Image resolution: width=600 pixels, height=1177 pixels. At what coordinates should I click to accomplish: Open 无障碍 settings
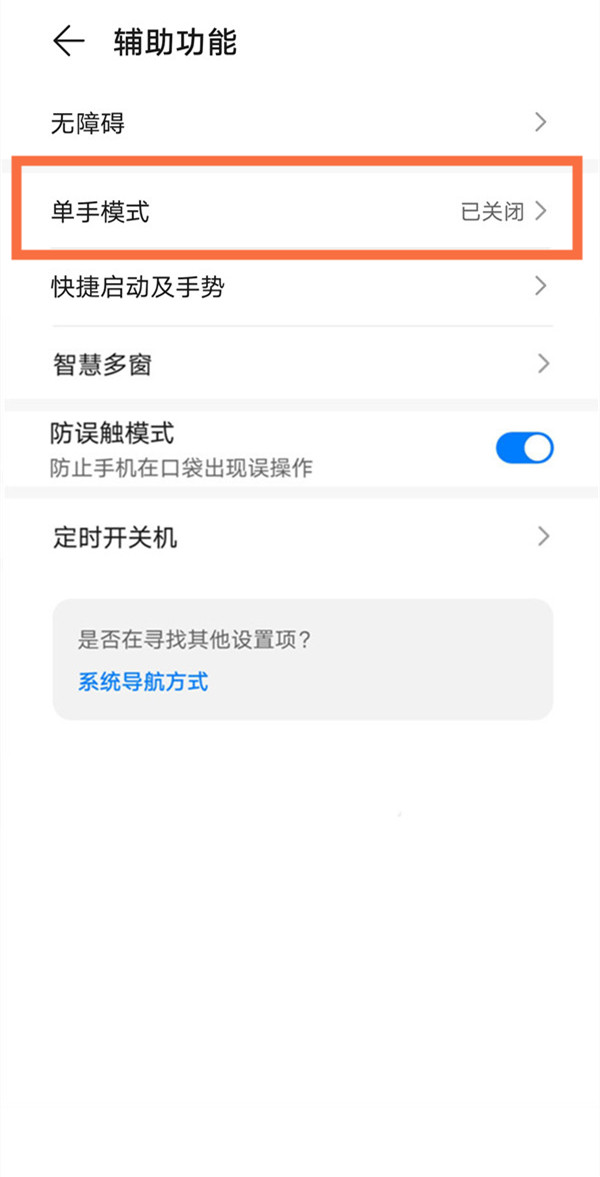pyautogui.click(x=300, y=124)
